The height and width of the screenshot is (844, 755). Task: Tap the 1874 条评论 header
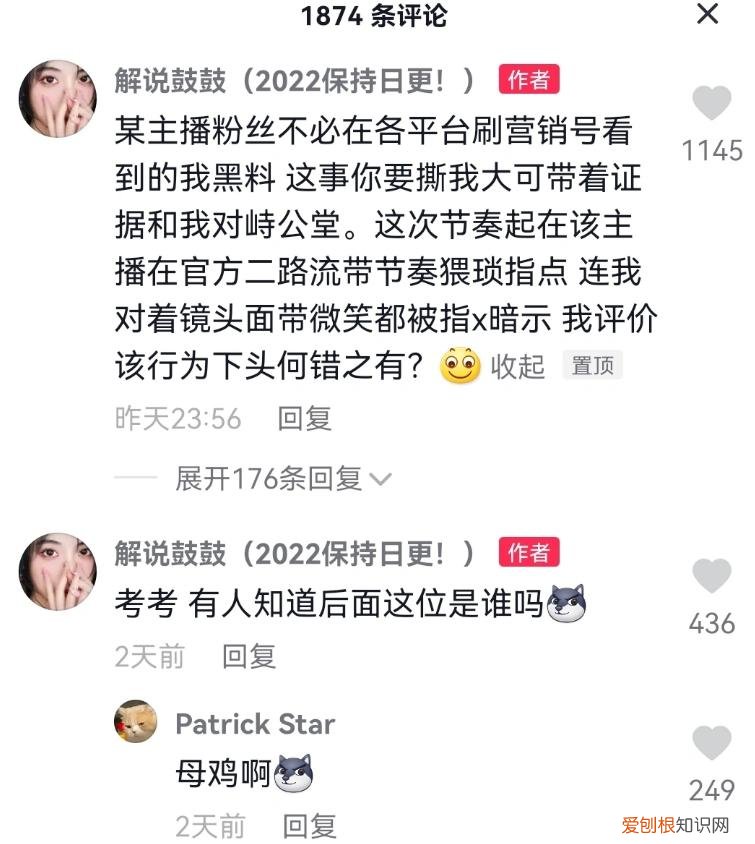(x=377, y=17)
